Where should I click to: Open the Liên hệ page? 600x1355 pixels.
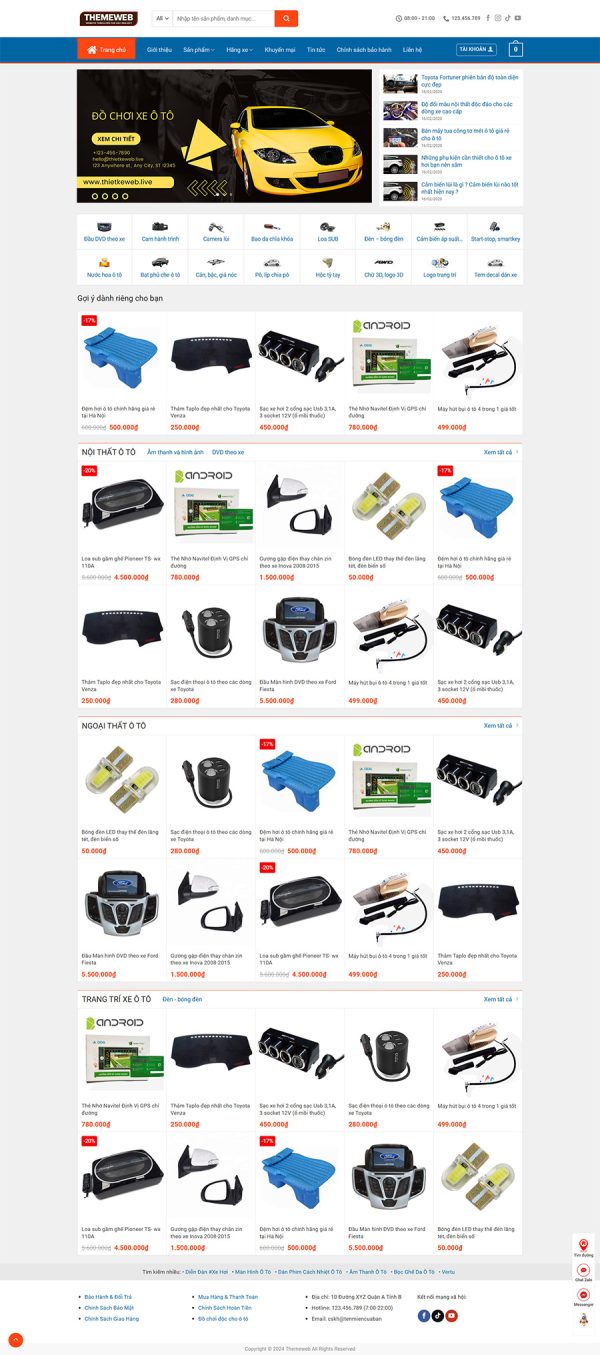[412, 49]
